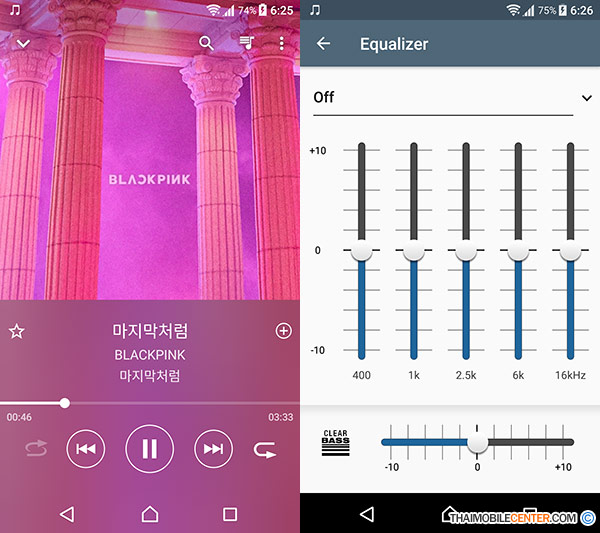Open search in the music player
The height and width of the screenshot is (533, 600).
tap(206, 43)
